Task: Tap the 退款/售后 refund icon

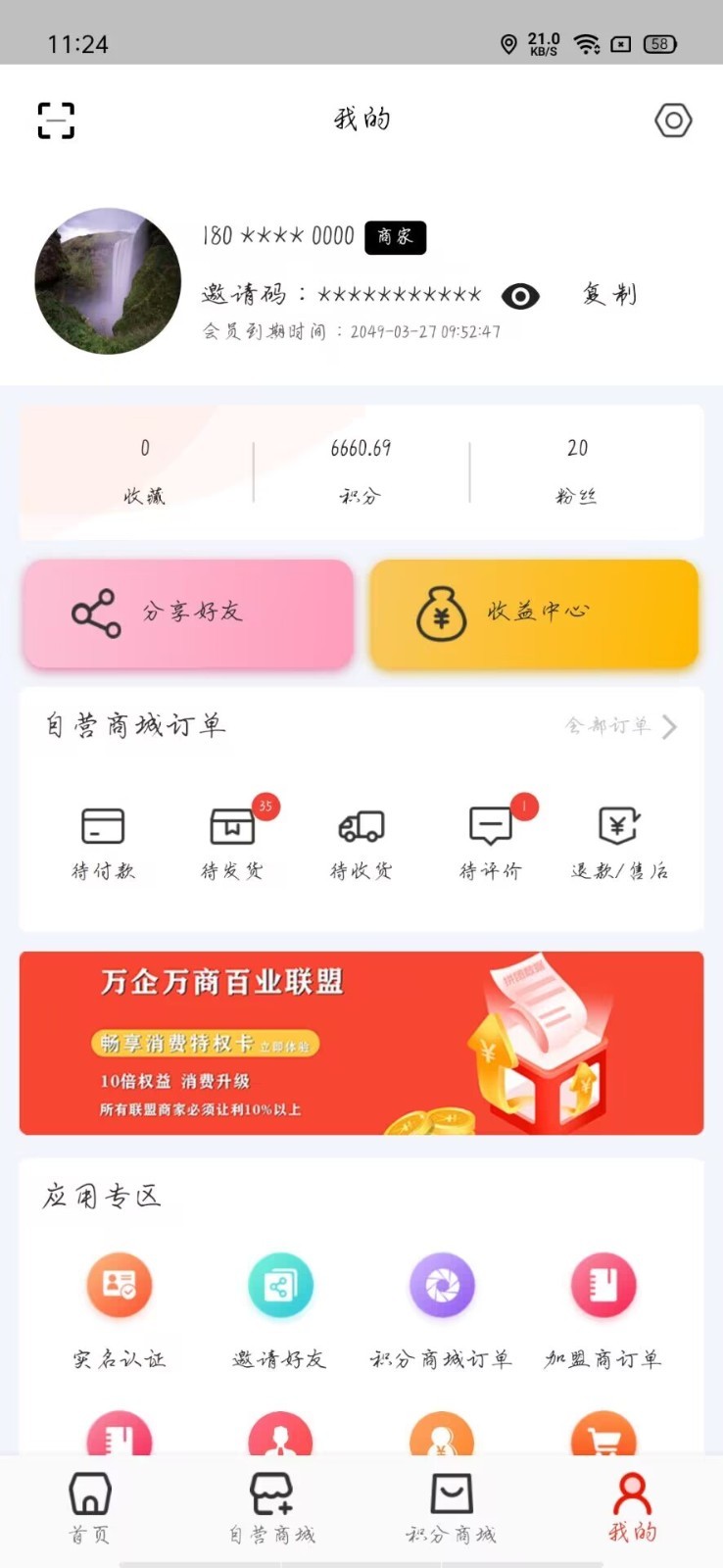Action: coord(617,828)
